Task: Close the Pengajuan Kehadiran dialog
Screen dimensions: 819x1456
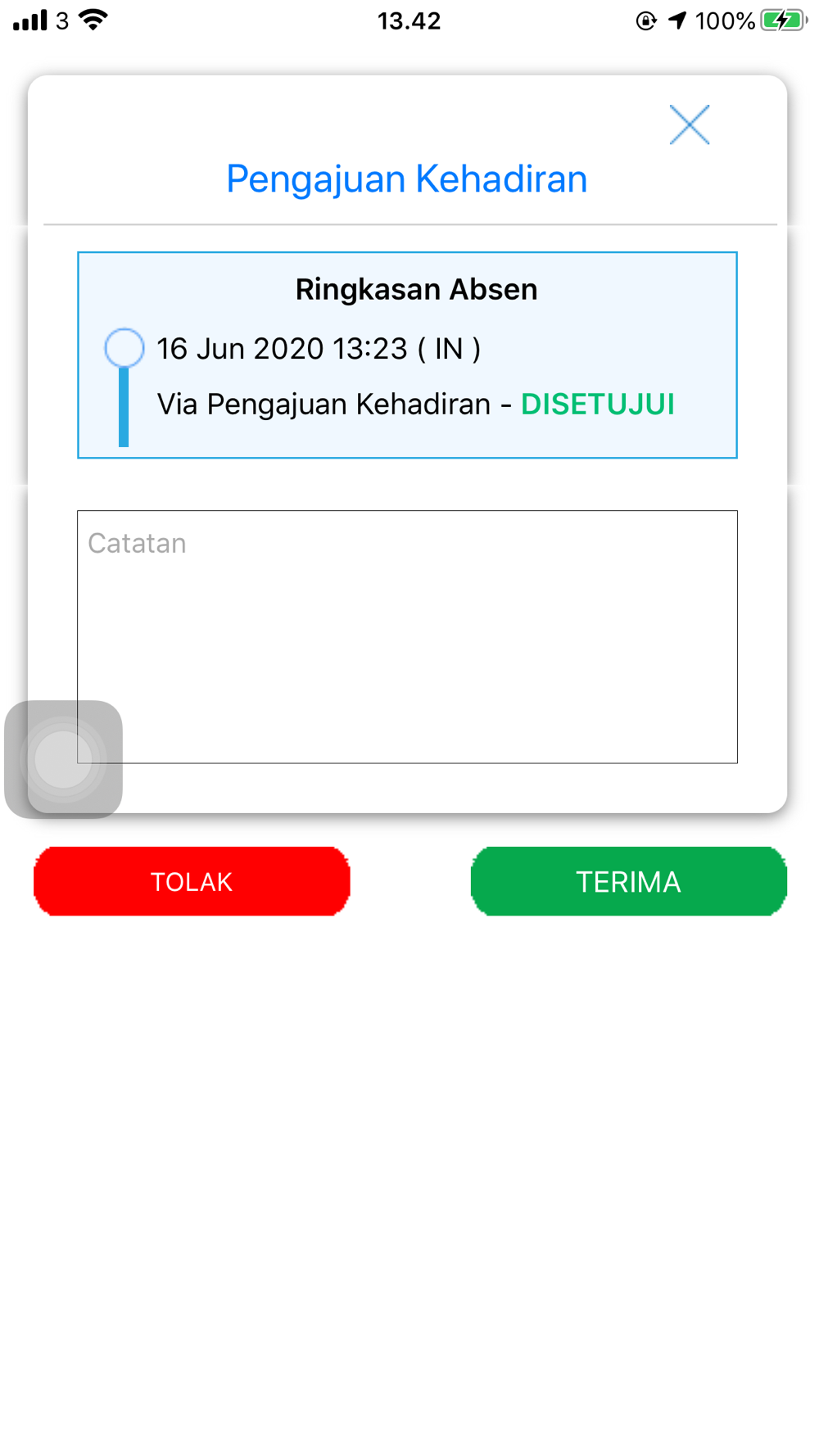Action: 690,125
